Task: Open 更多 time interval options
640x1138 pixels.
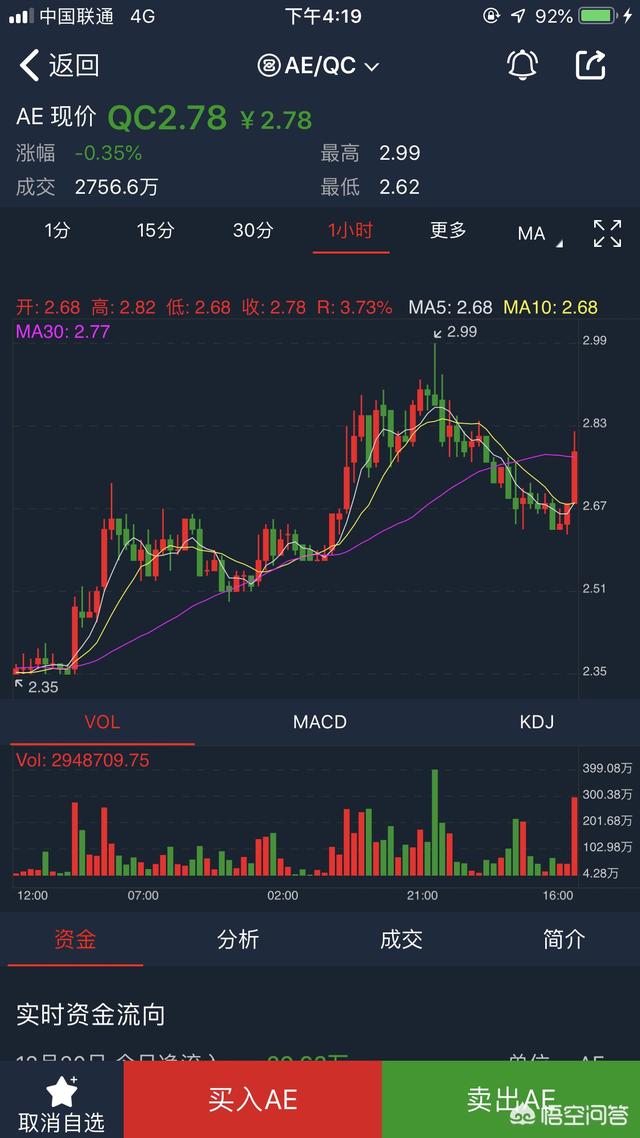Action: pyautogui.click(x=448, y=231)
